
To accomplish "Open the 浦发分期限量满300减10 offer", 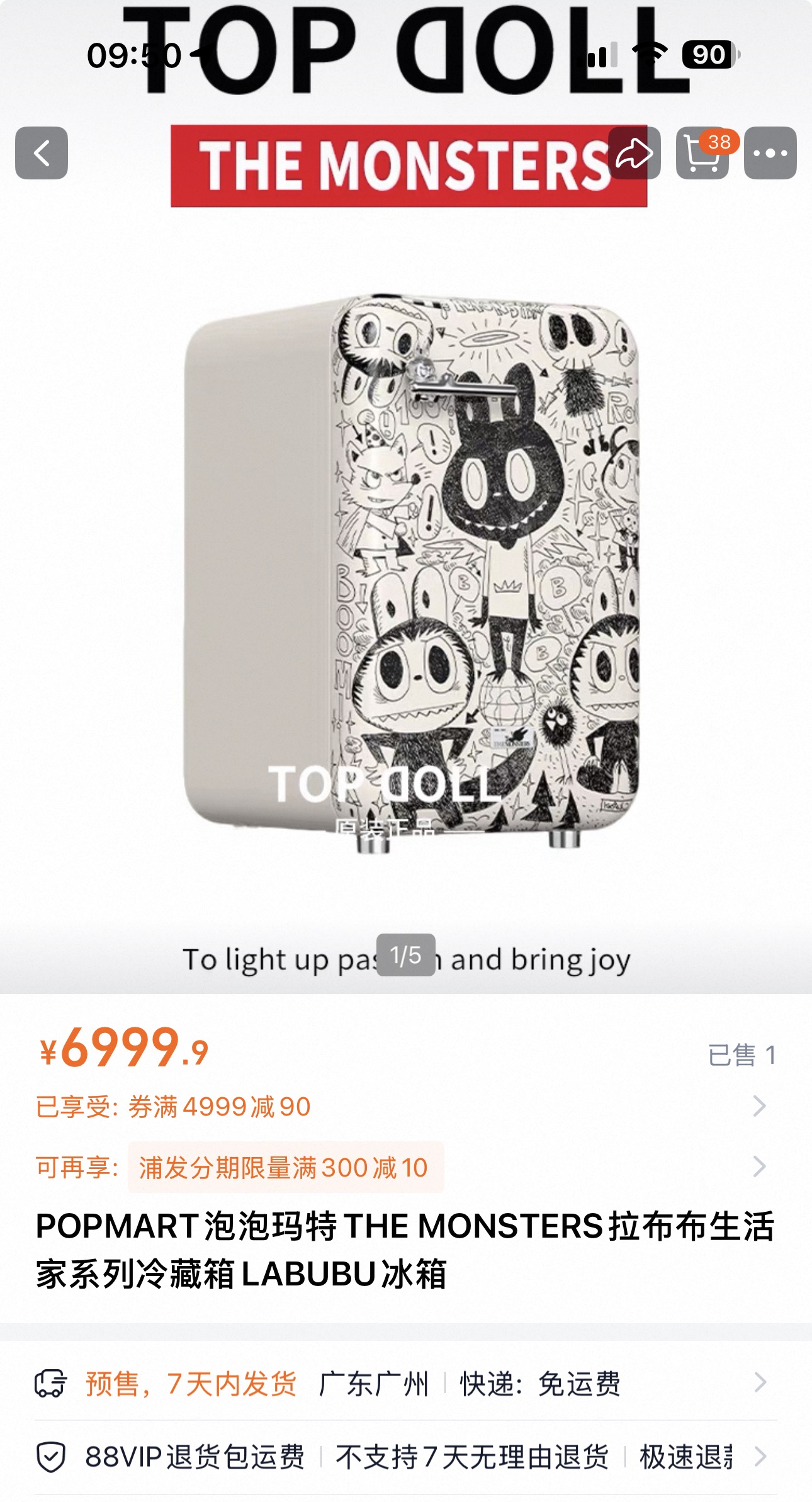I will 403,1167.
